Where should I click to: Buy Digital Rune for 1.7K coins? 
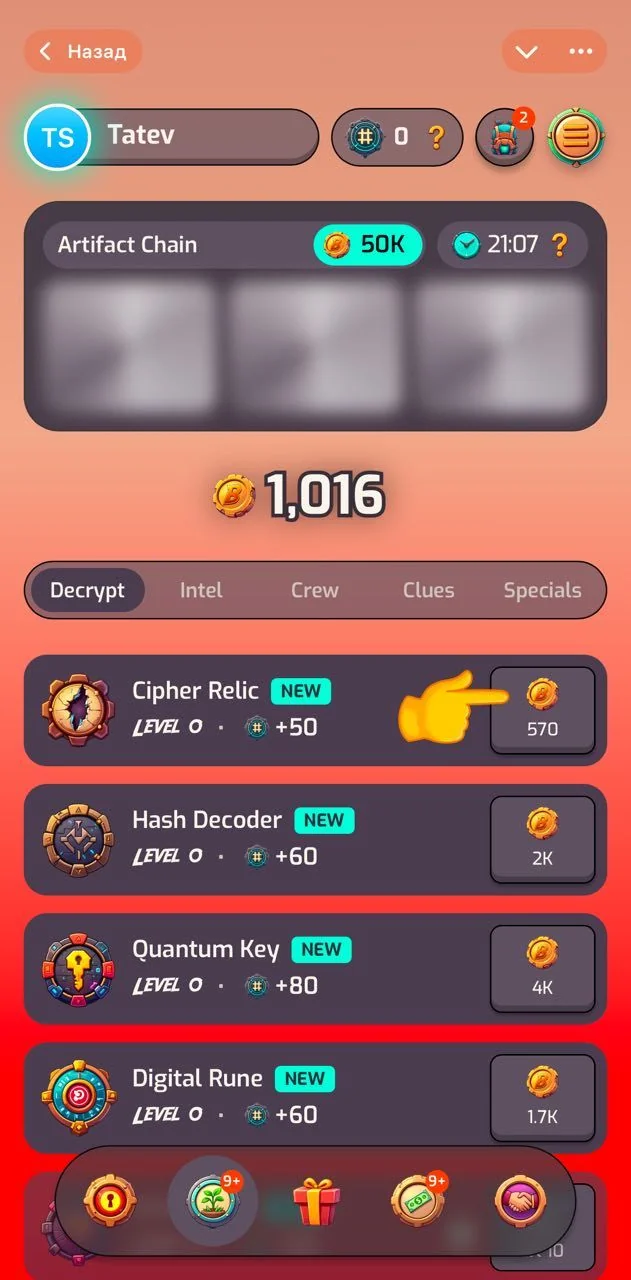542,1097
